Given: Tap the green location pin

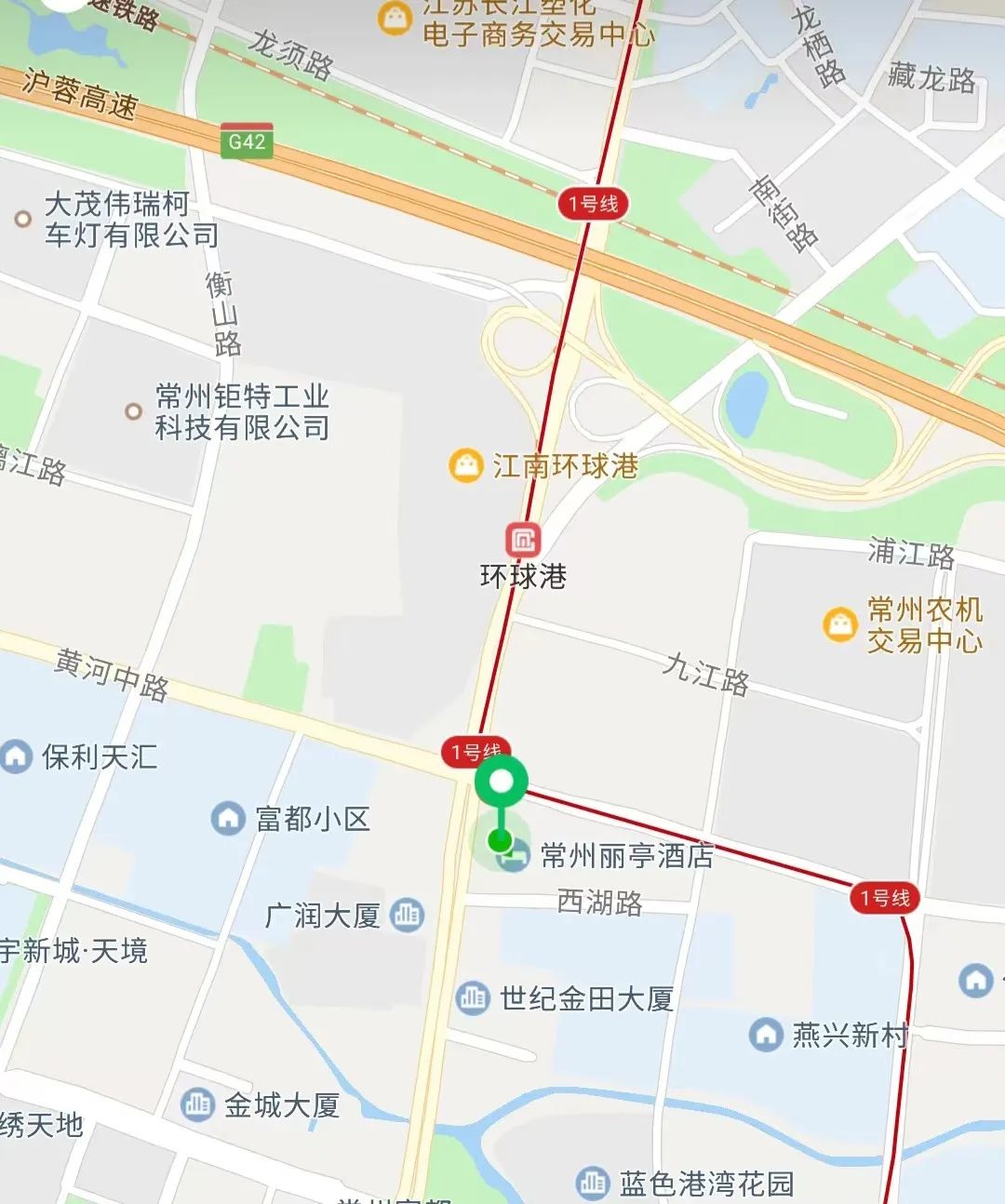Looking at the screenshot, I should click(x=502, y=783).
